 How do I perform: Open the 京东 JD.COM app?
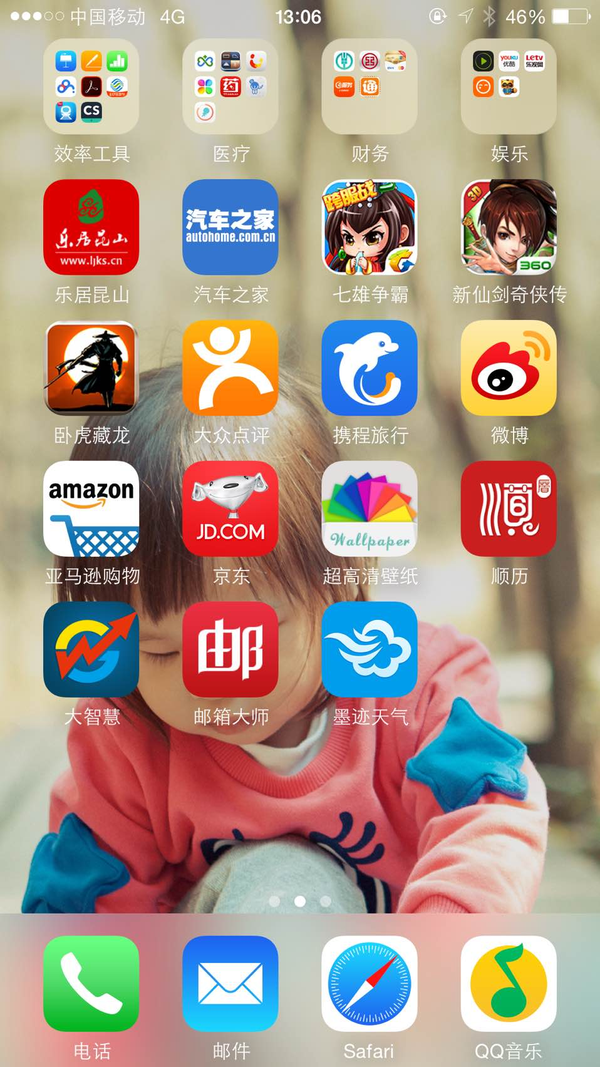pos(230,509)
